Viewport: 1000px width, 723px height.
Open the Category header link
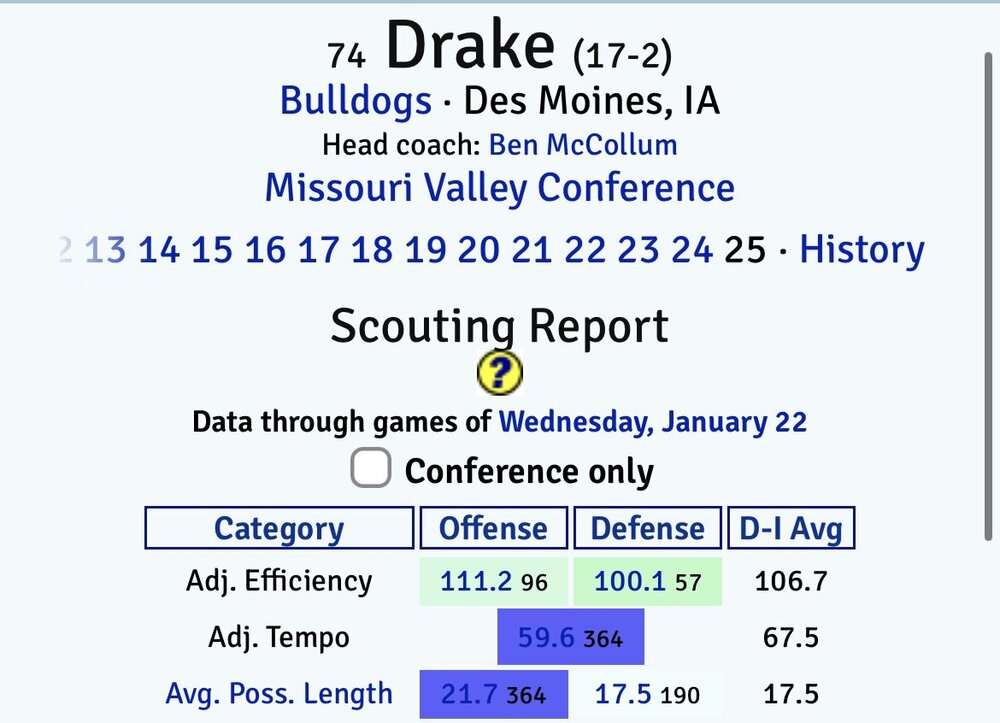pos(279,528)
